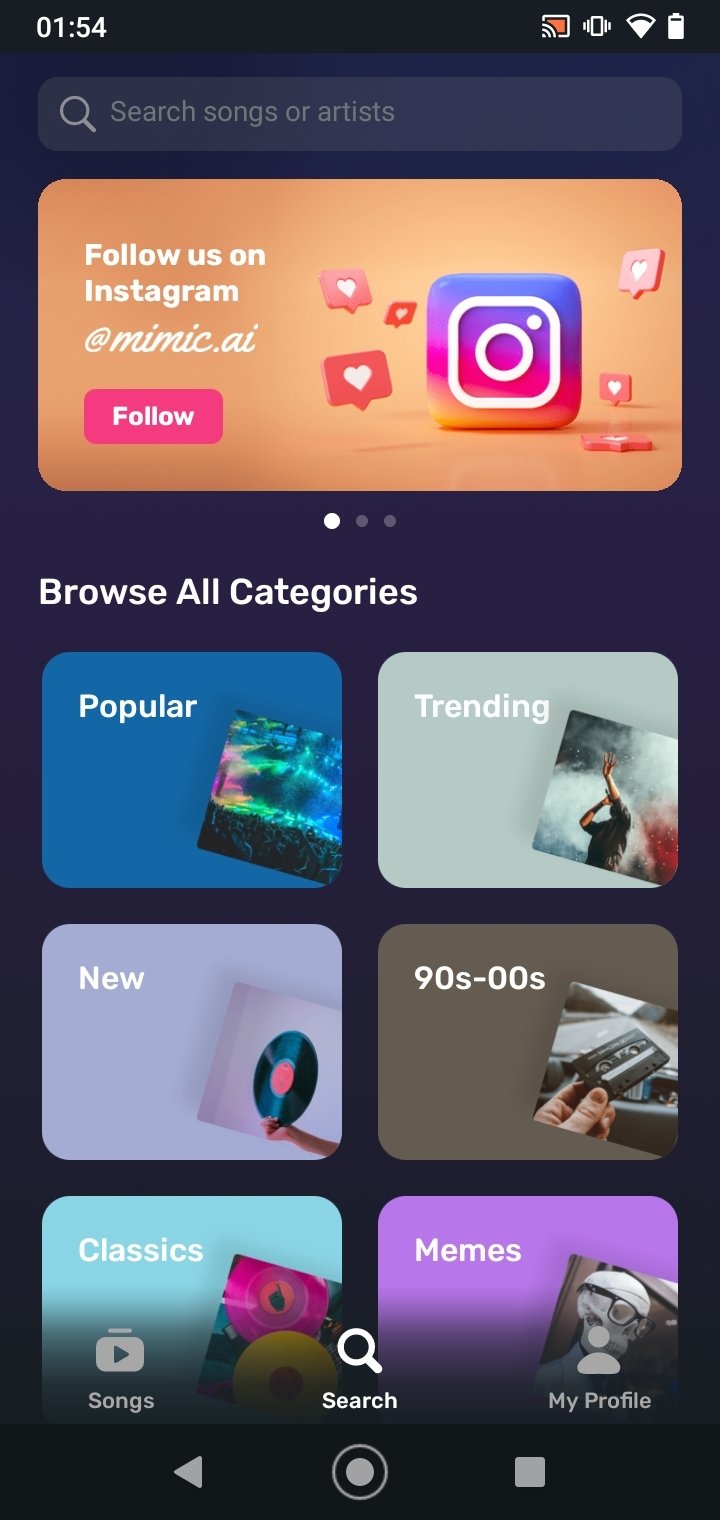720x1520 pixels.
Task: Tap the pink Follow button
Action: coord(153,416)
